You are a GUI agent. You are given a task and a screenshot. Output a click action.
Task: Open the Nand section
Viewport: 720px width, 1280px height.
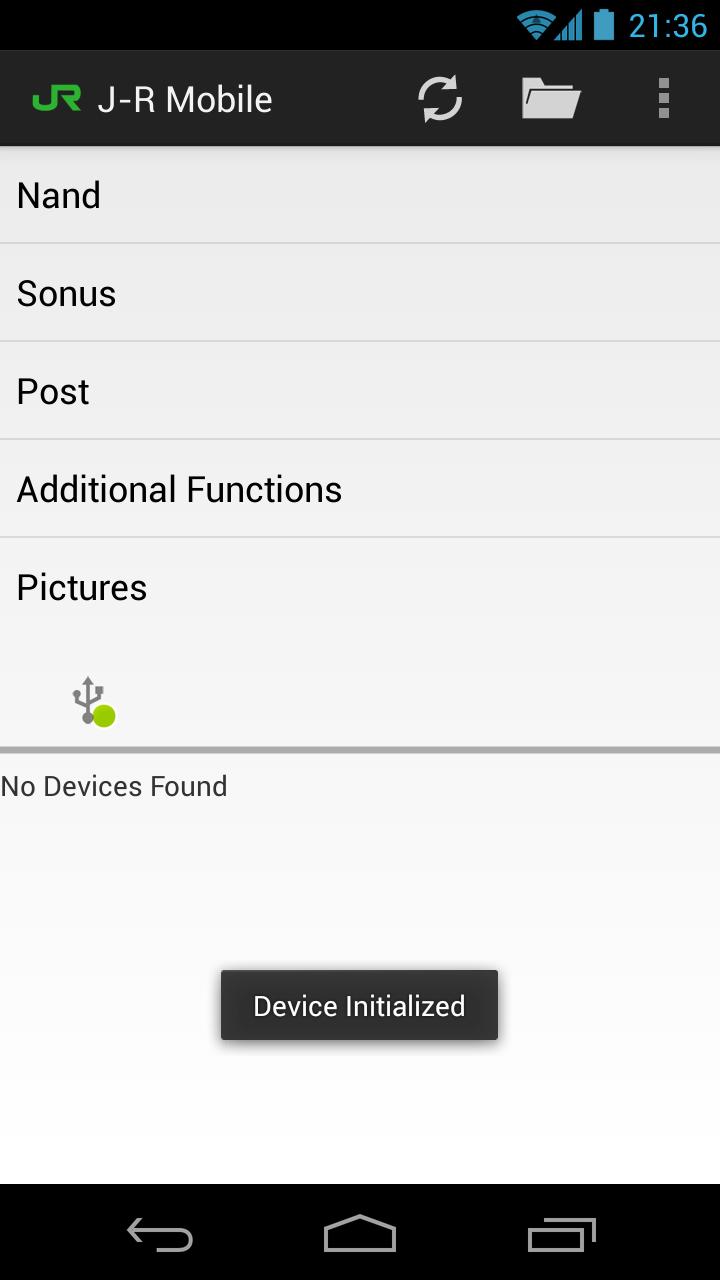(x=360, y=195)
